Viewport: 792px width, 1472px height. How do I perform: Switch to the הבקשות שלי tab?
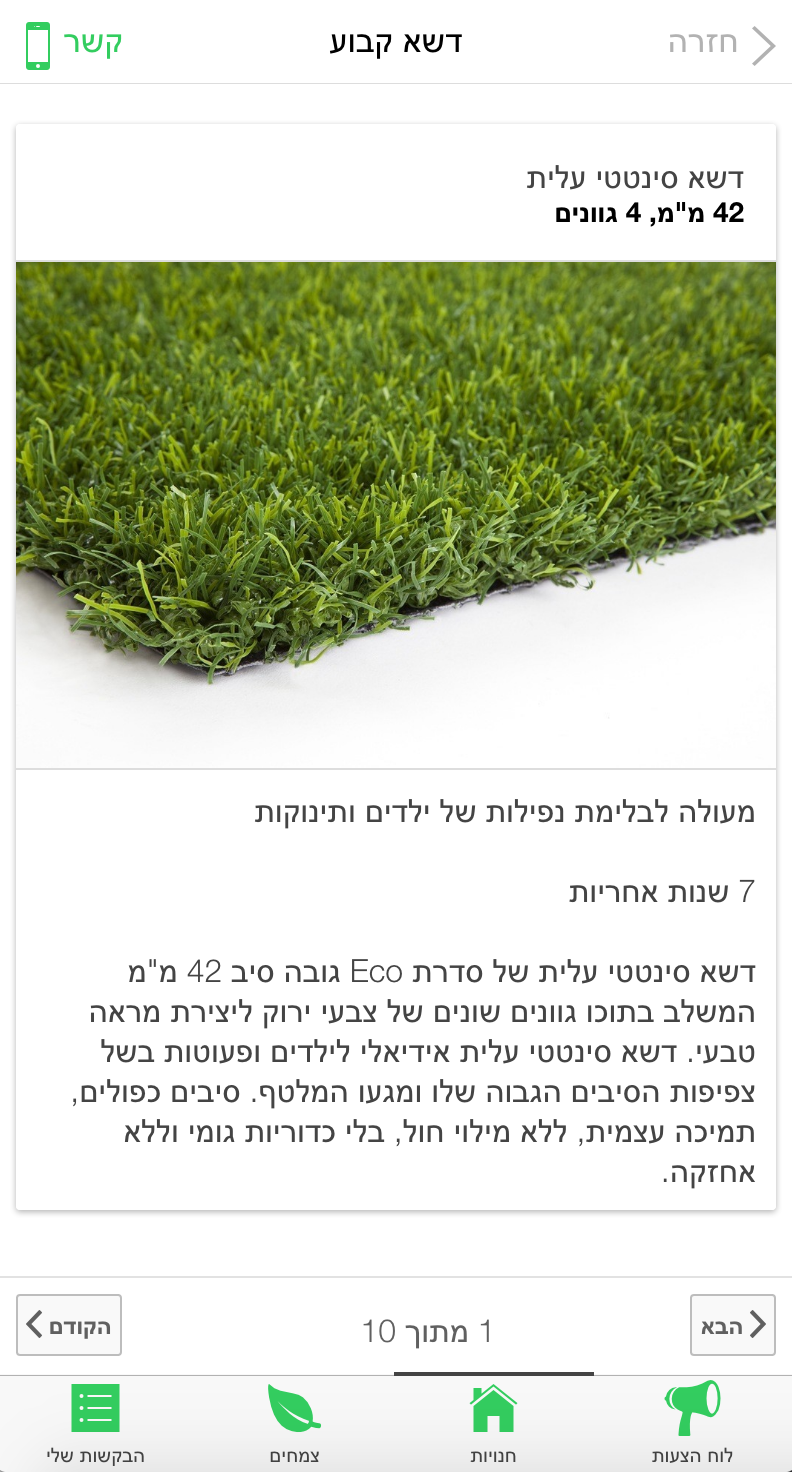(x=96, y=1423)
